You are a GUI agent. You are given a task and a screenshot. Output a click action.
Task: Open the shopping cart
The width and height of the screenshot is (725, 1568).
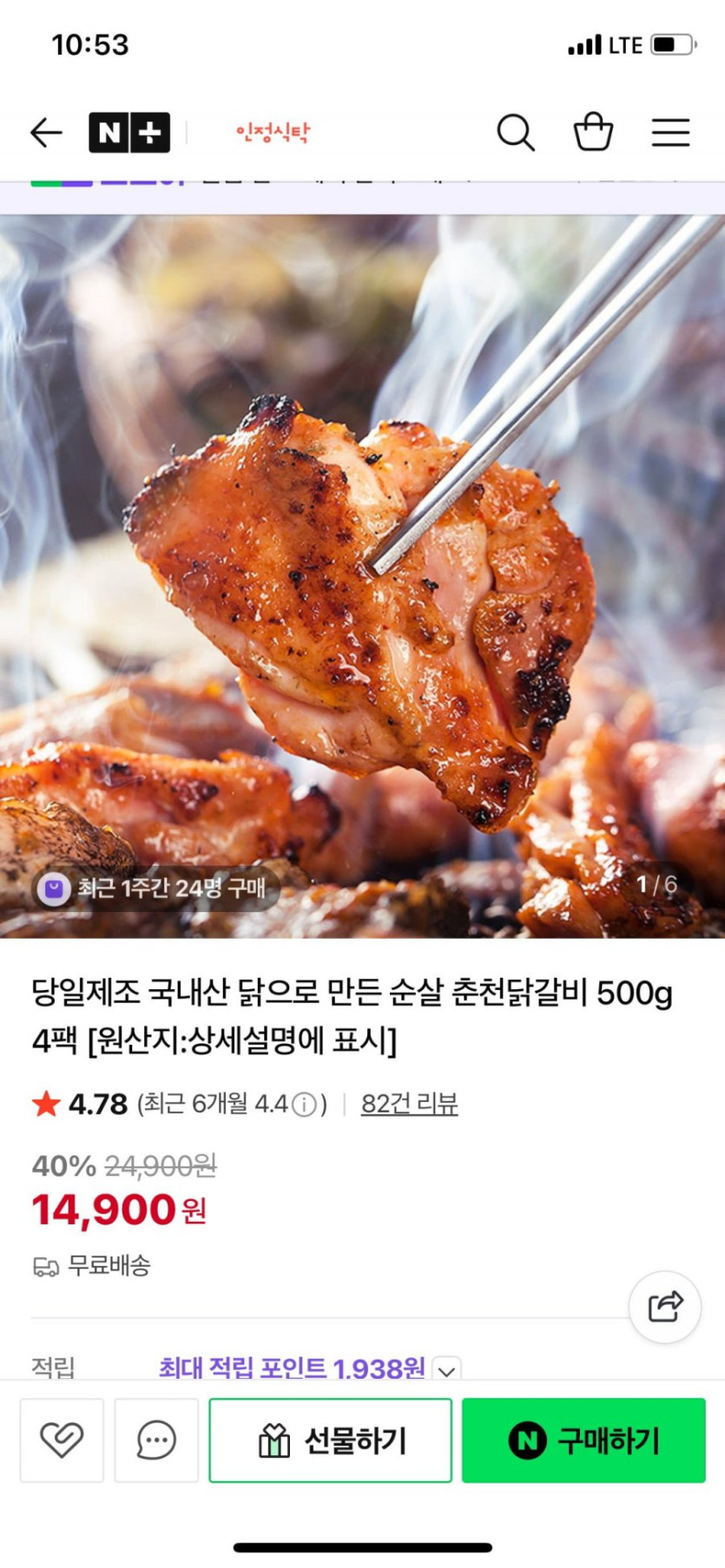pos(594,133)
